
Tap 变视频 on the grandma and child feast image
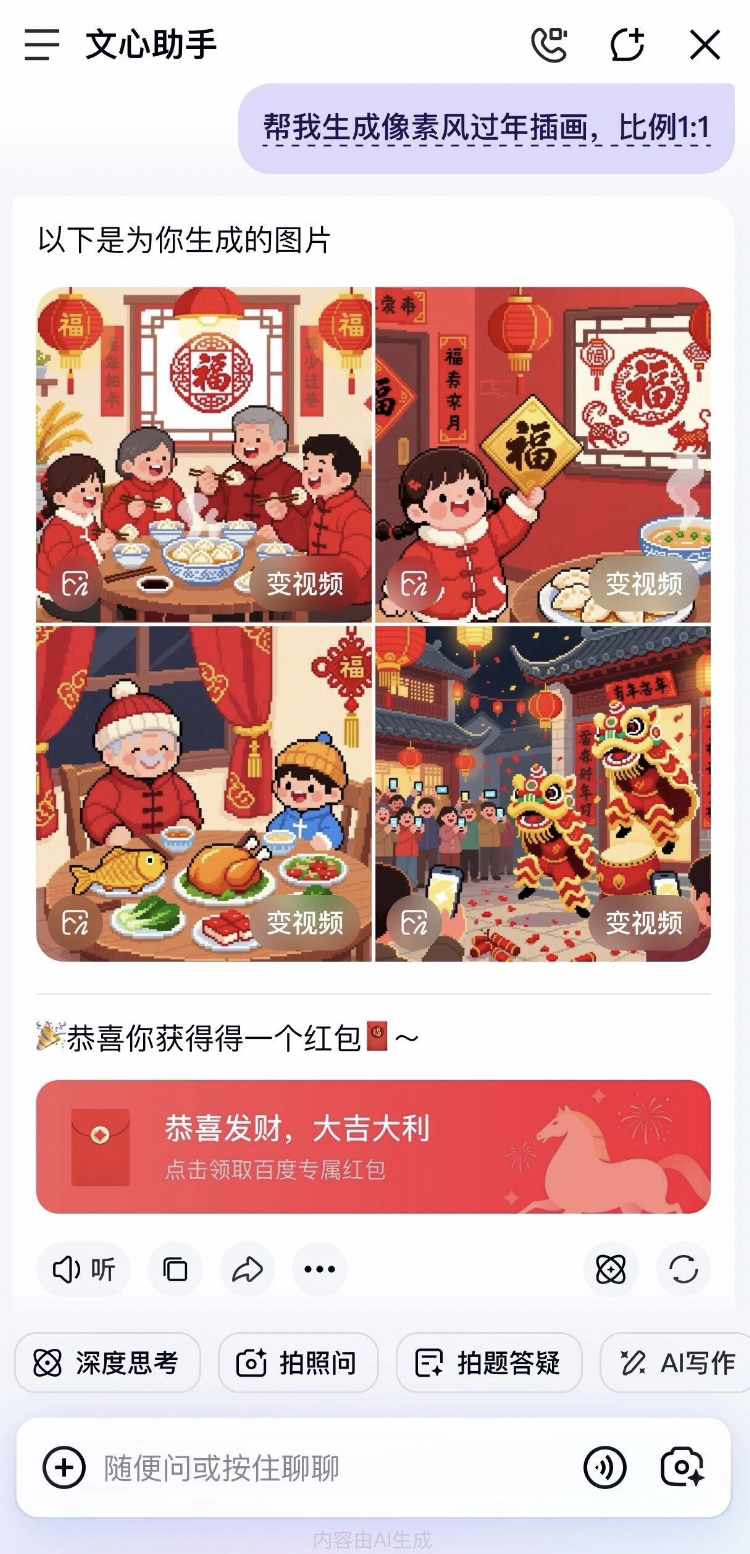click(305, 922)
